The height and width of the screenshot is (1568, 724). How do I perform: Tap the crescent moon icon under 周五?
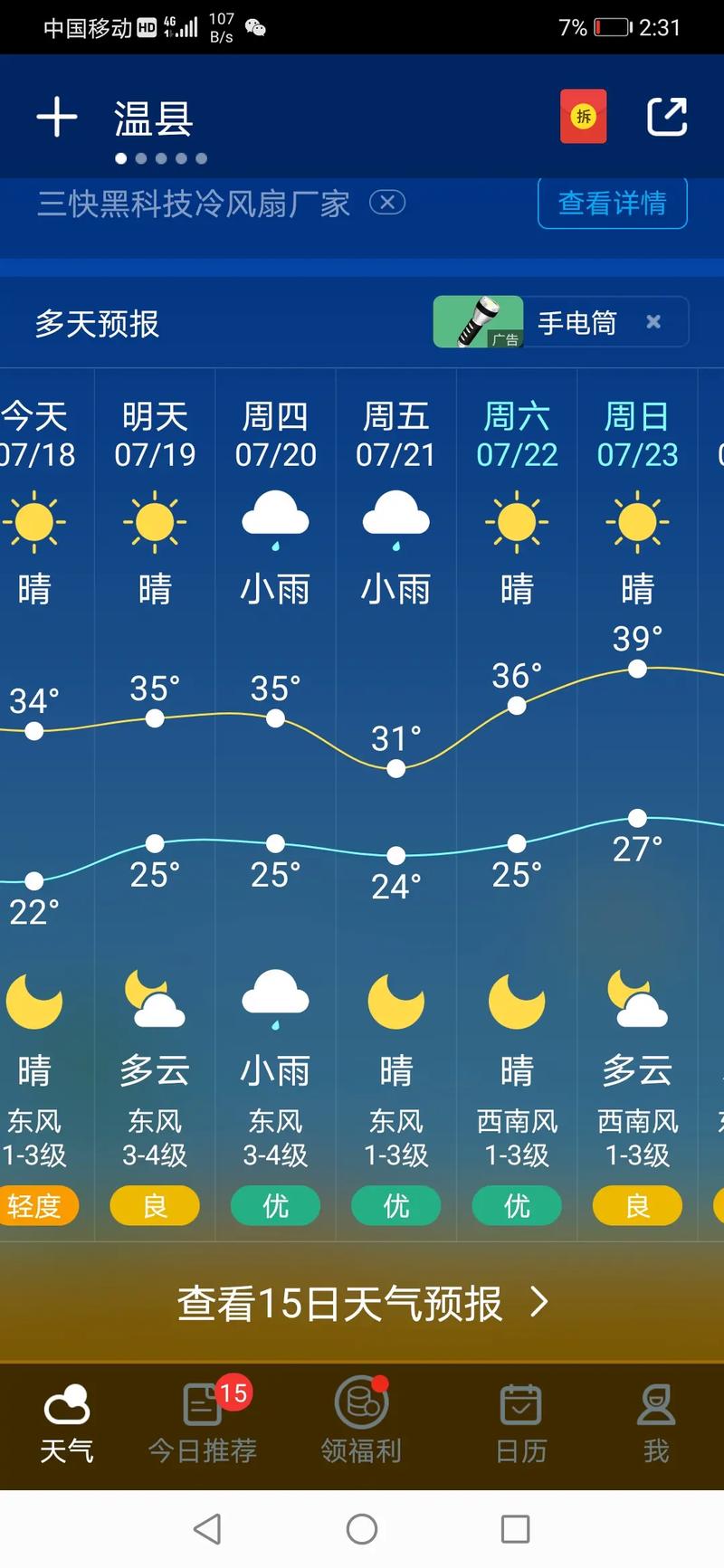tap(395, 999)
